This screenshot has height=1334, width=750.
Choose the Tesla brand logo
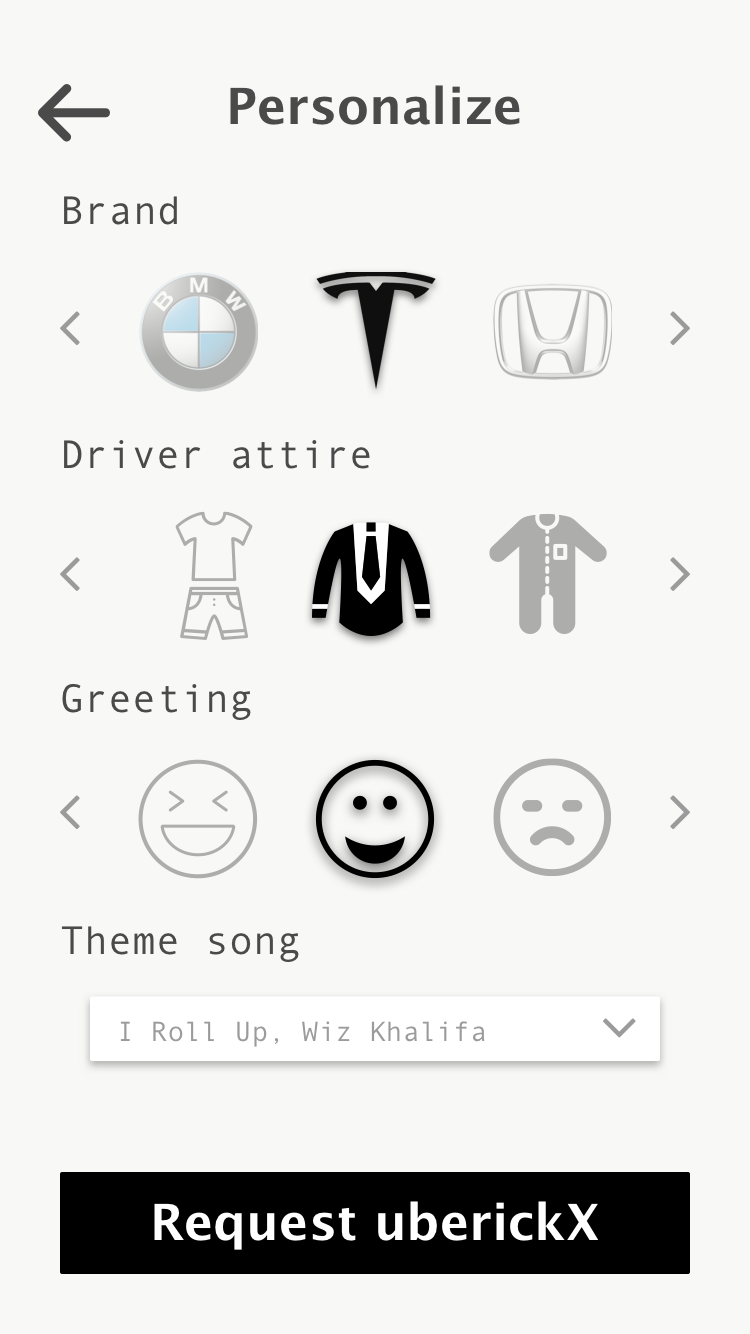pyautogui.click(x=375, y=328)
